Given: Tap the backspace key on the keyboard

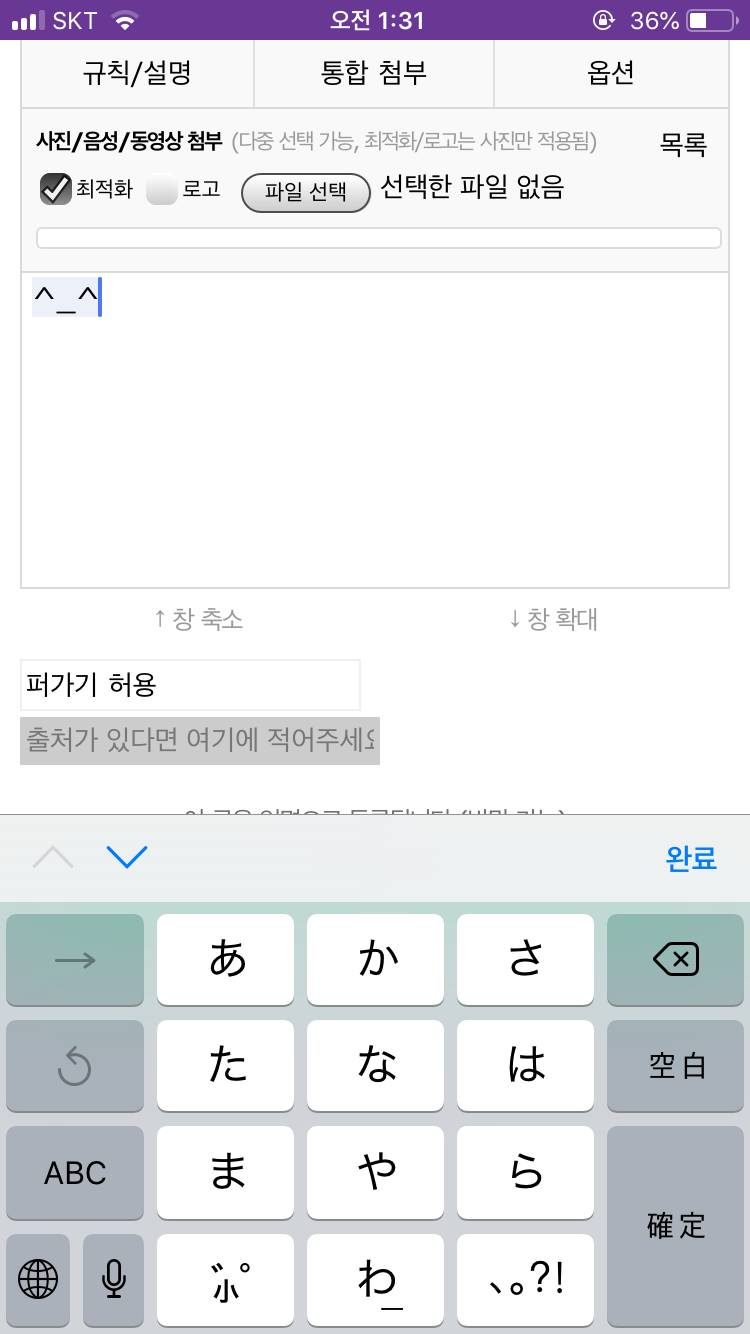Looking at the screenshot, I should [x=675, y=959].
